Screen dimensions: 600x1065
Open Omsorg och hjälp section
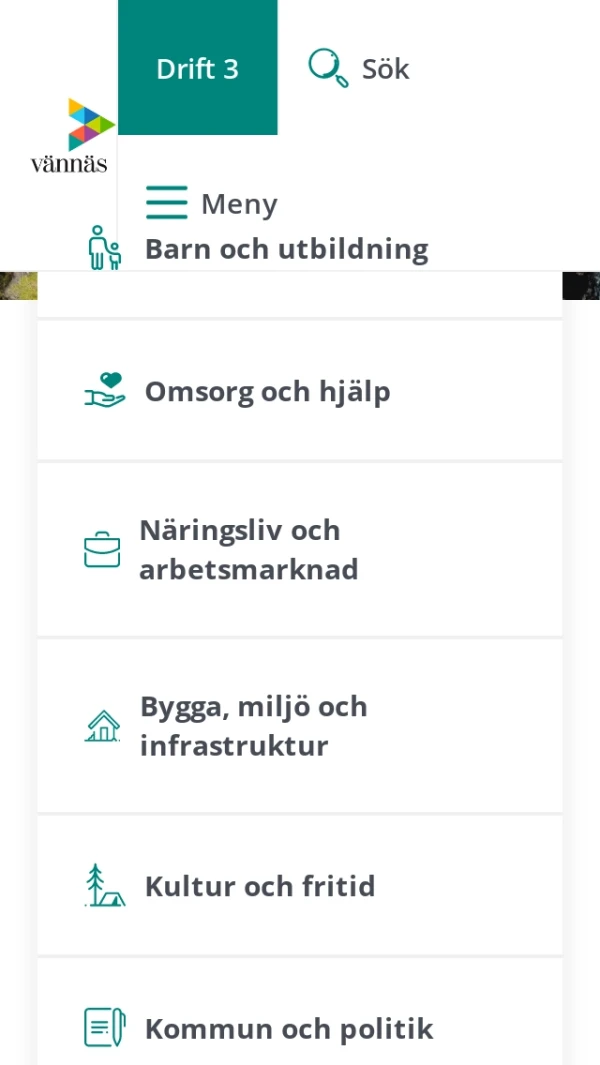point(299,391)
